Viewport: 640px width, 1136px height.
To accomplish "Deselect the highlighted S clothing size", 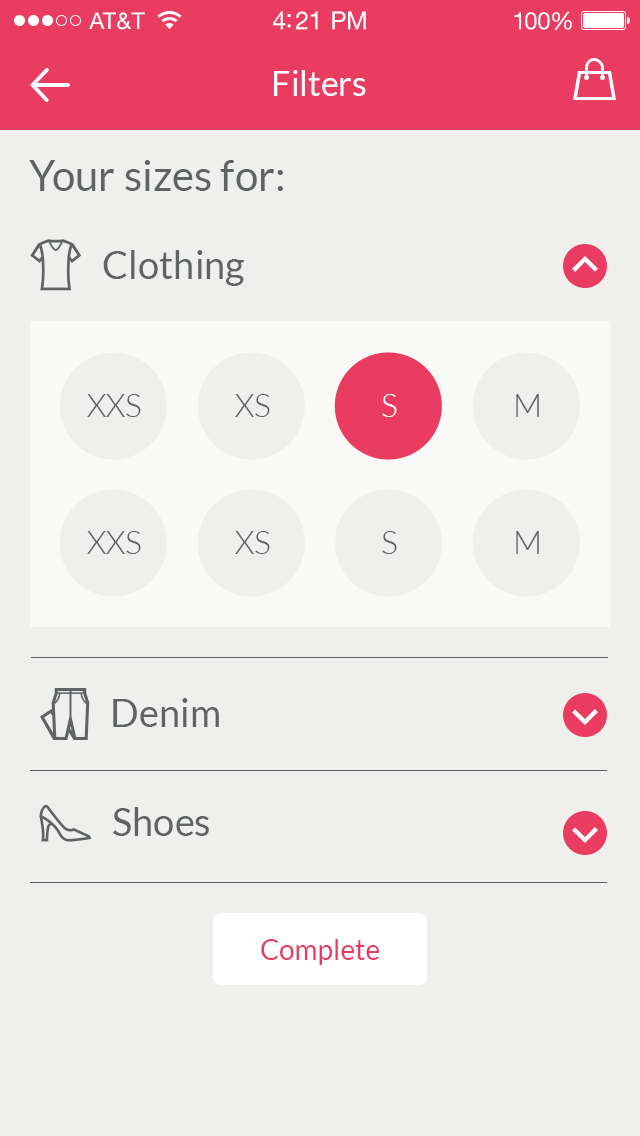I will 388,406.
